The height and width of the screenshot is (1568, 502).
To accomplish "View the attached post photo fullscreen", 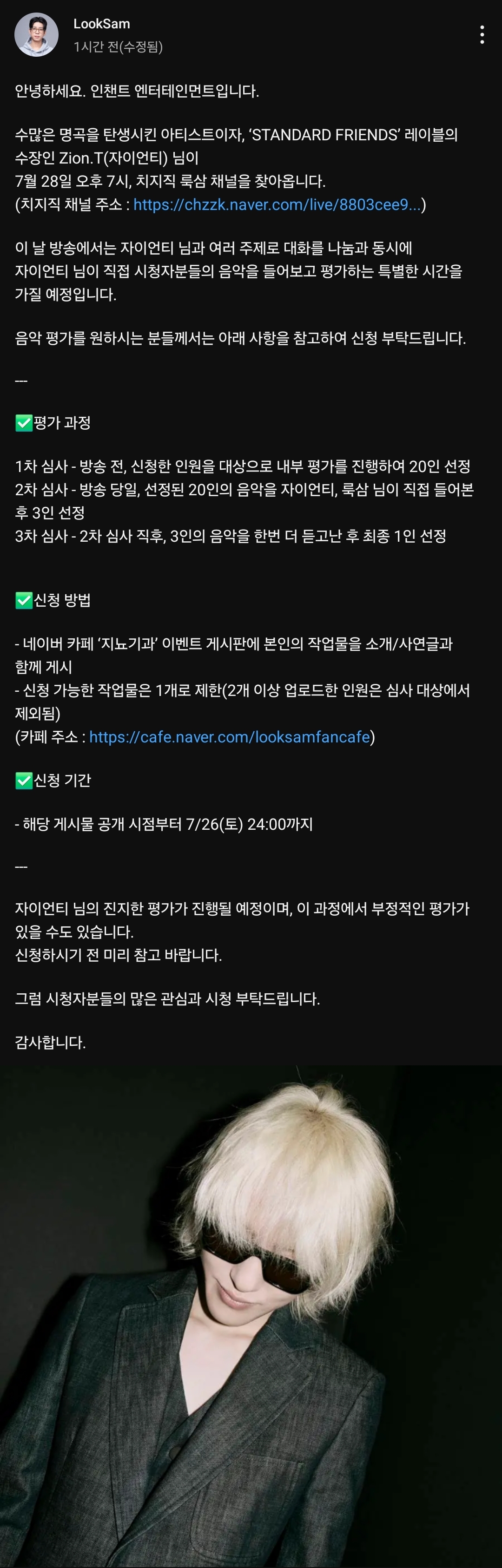I will click(251, 1315).
